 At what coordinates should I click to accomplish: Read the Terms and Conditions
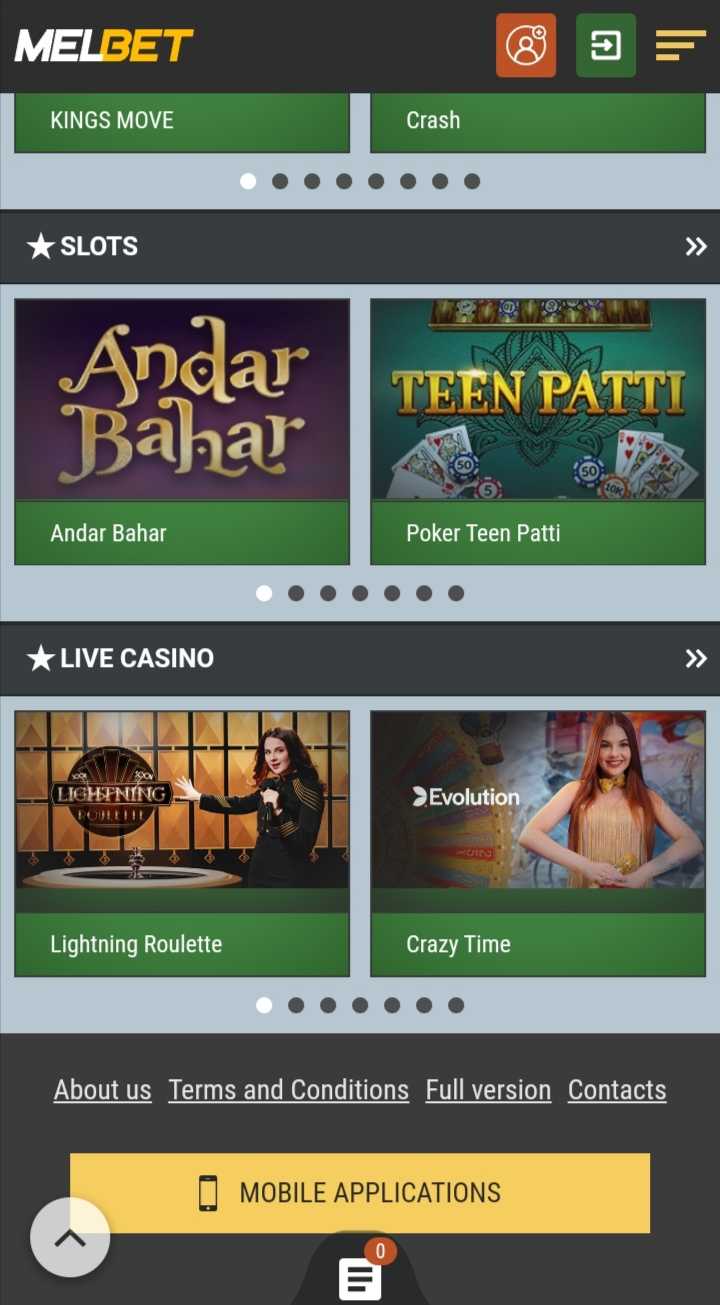288,1090
